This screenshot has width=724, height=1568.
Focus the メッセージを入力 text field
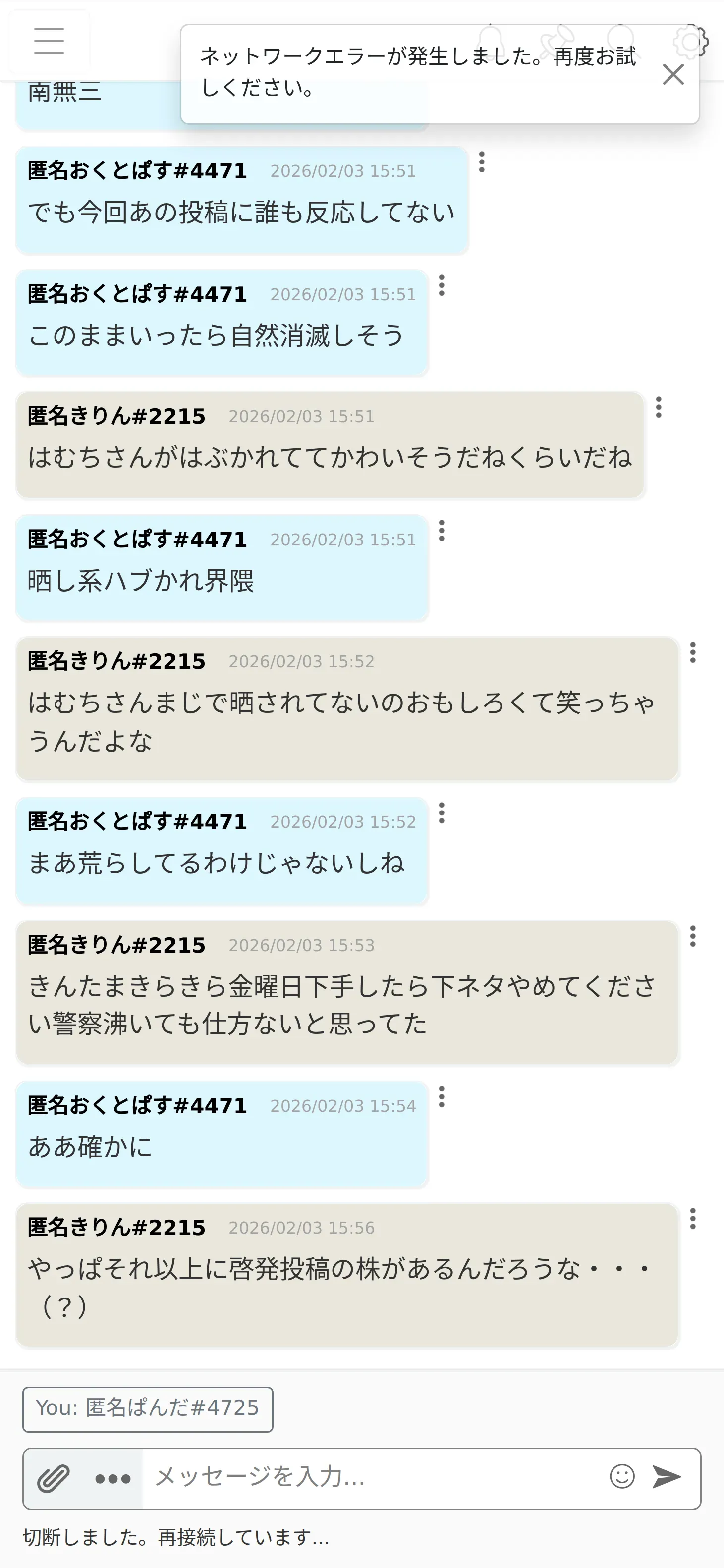click(372, 1477)
